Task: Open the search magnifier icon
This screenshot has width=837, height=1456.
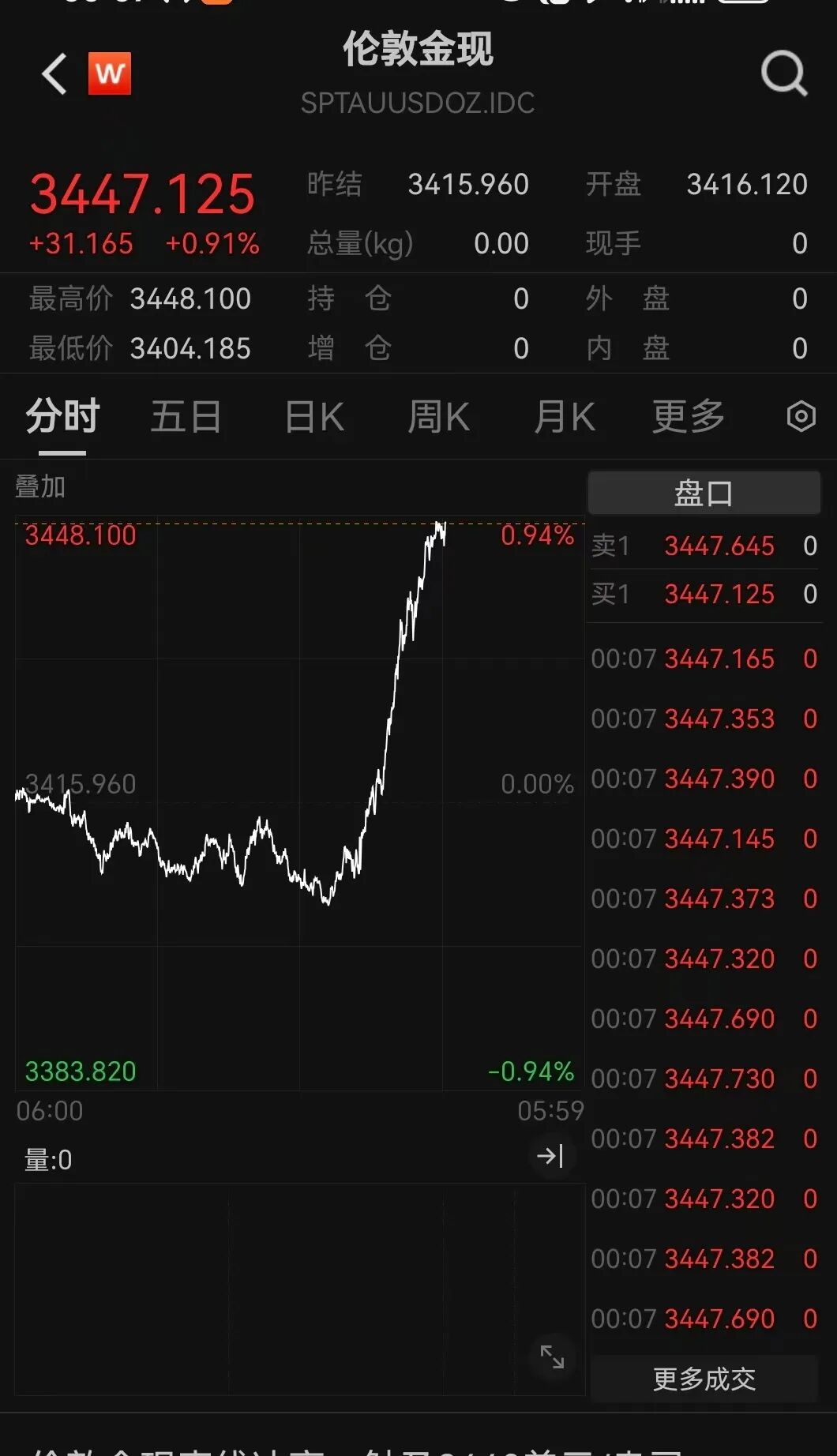Action: pos(784,73)
